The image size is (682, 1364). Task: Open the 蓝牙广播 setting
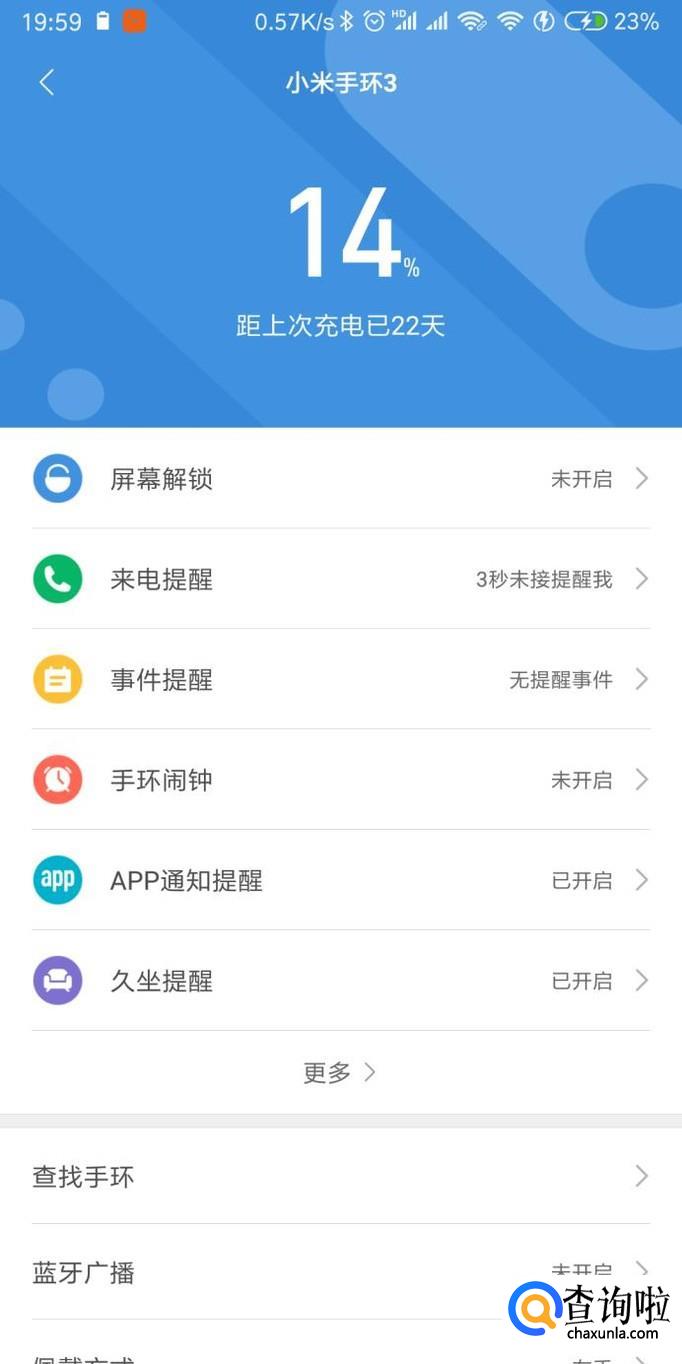(x=300, y=1273)
